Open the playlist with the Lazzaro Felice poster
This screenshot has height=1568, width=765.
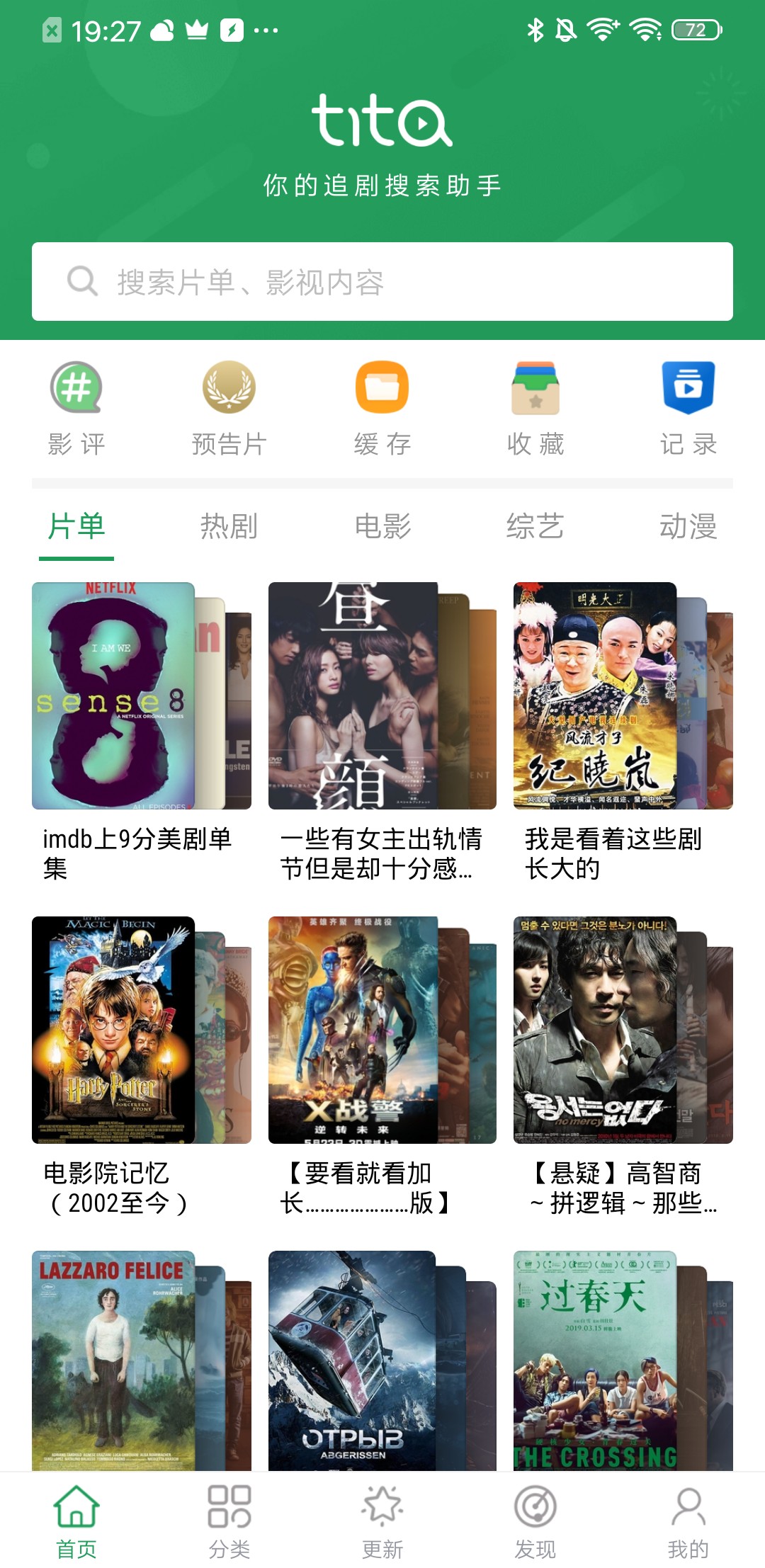(140, 1360)
